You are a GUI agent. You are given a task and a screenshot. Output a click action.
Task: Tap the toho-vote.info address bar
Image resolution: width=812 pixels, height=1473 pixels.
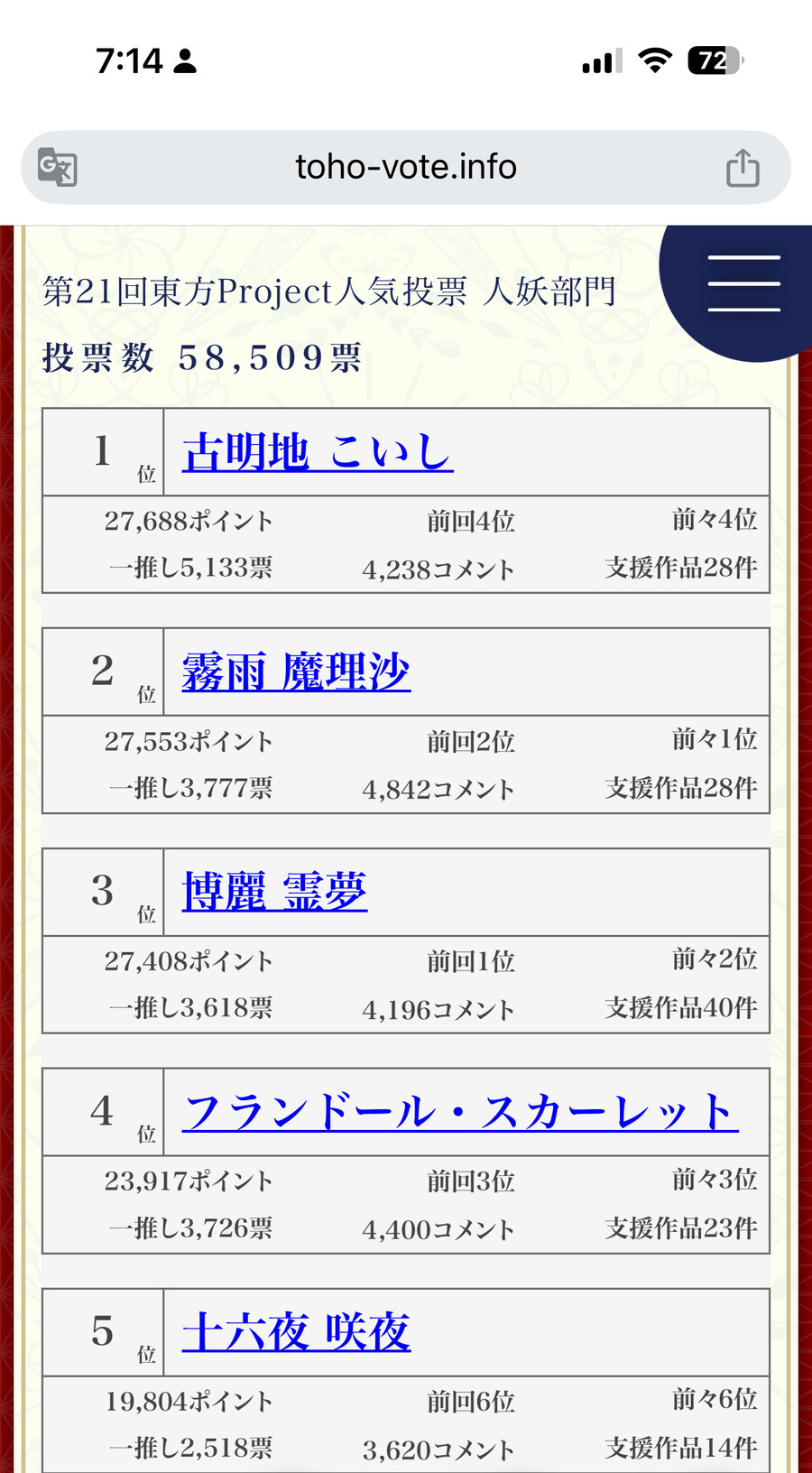pyautogui.click(x=406, y=167)
